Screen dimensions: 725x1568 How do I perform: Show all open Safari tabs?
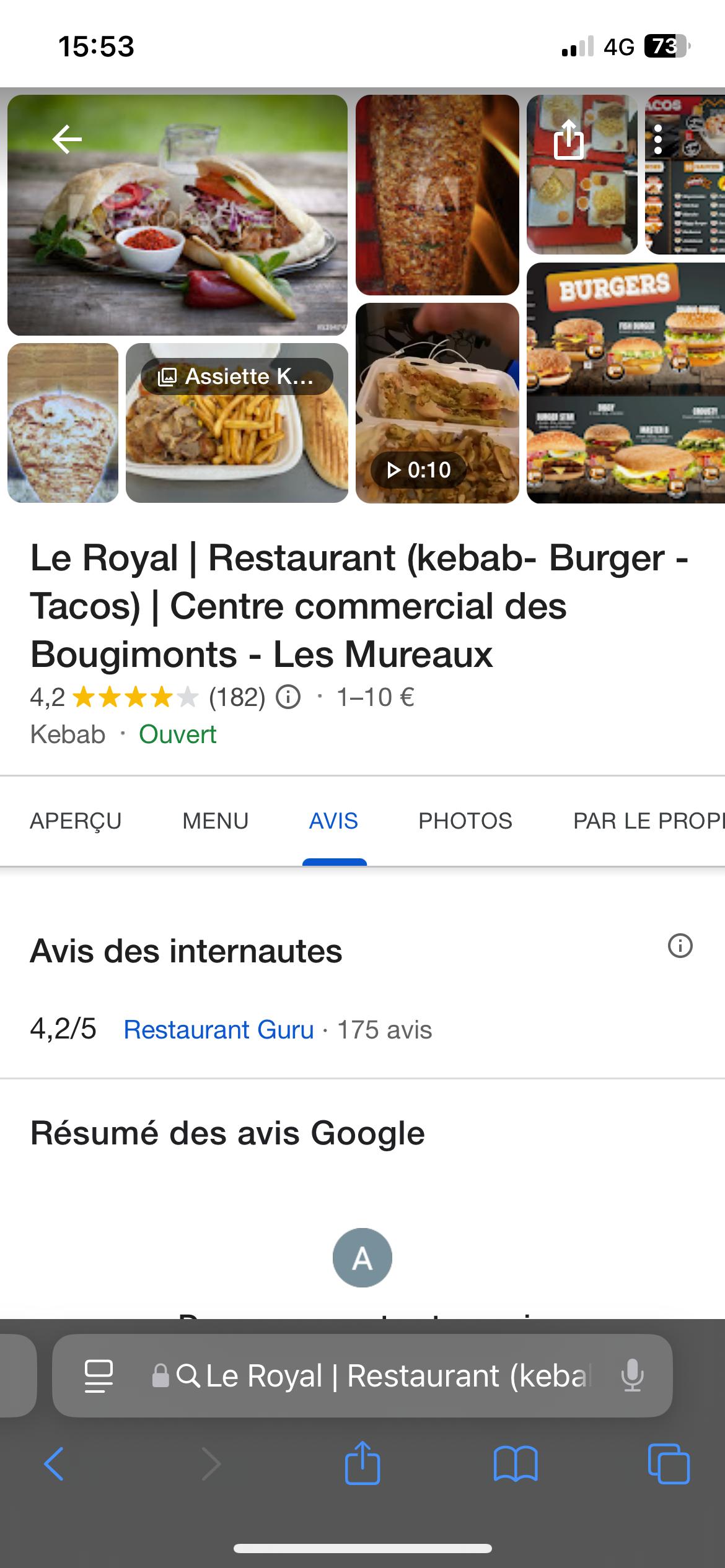click(668, 1464)
